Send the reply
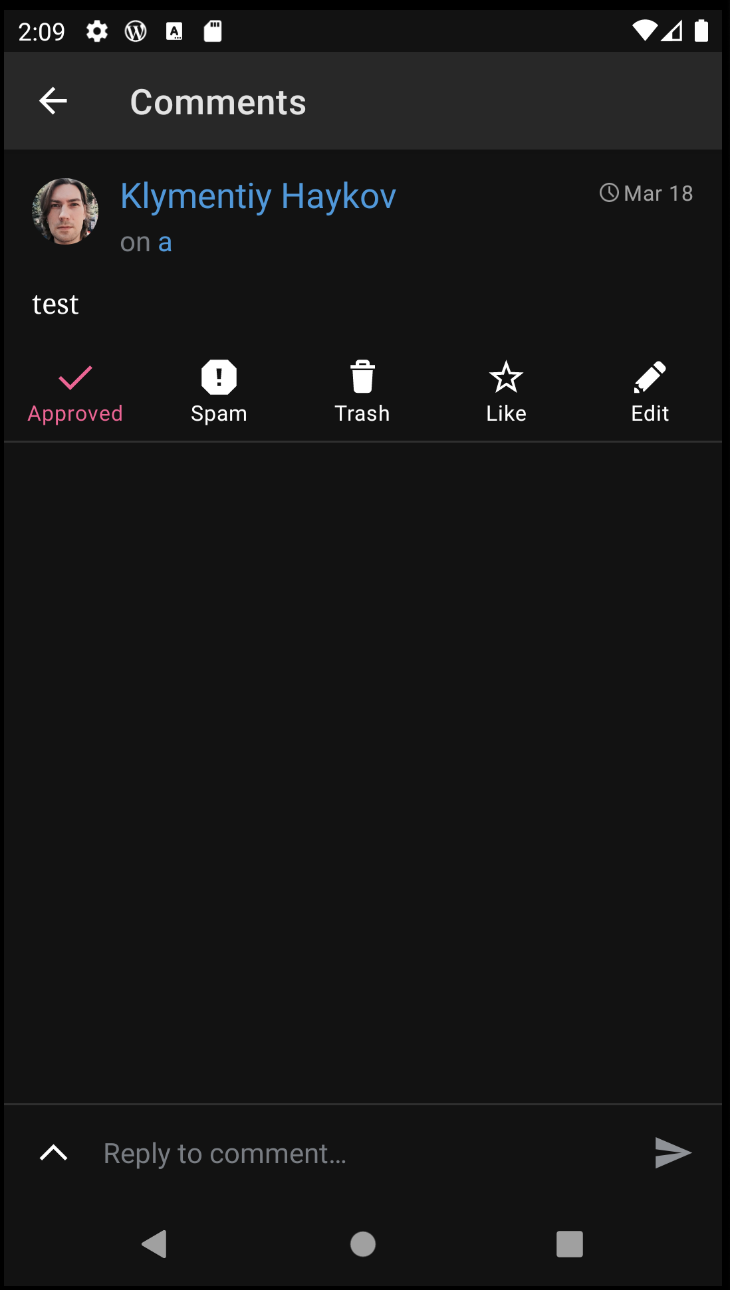This screenshot has height=1290, width=730. [x=673, y=1153]
